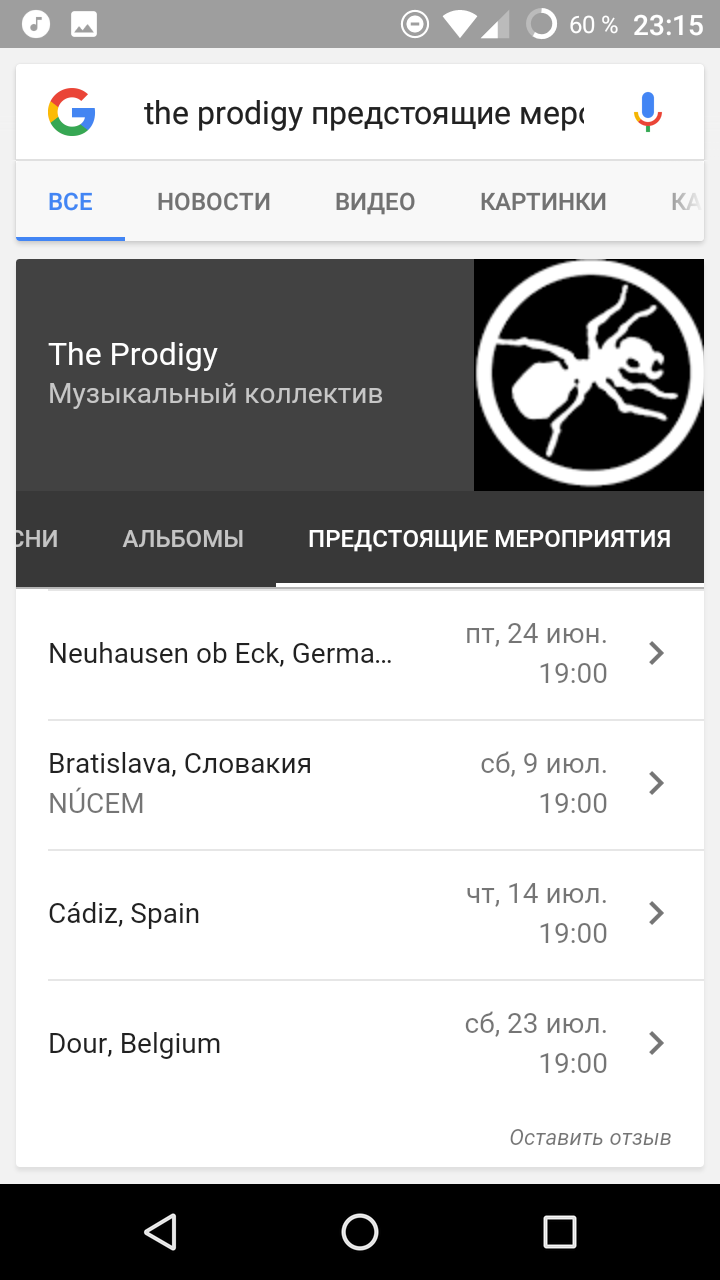
Task: Go back with the system back button
Action: point(160,1232)
